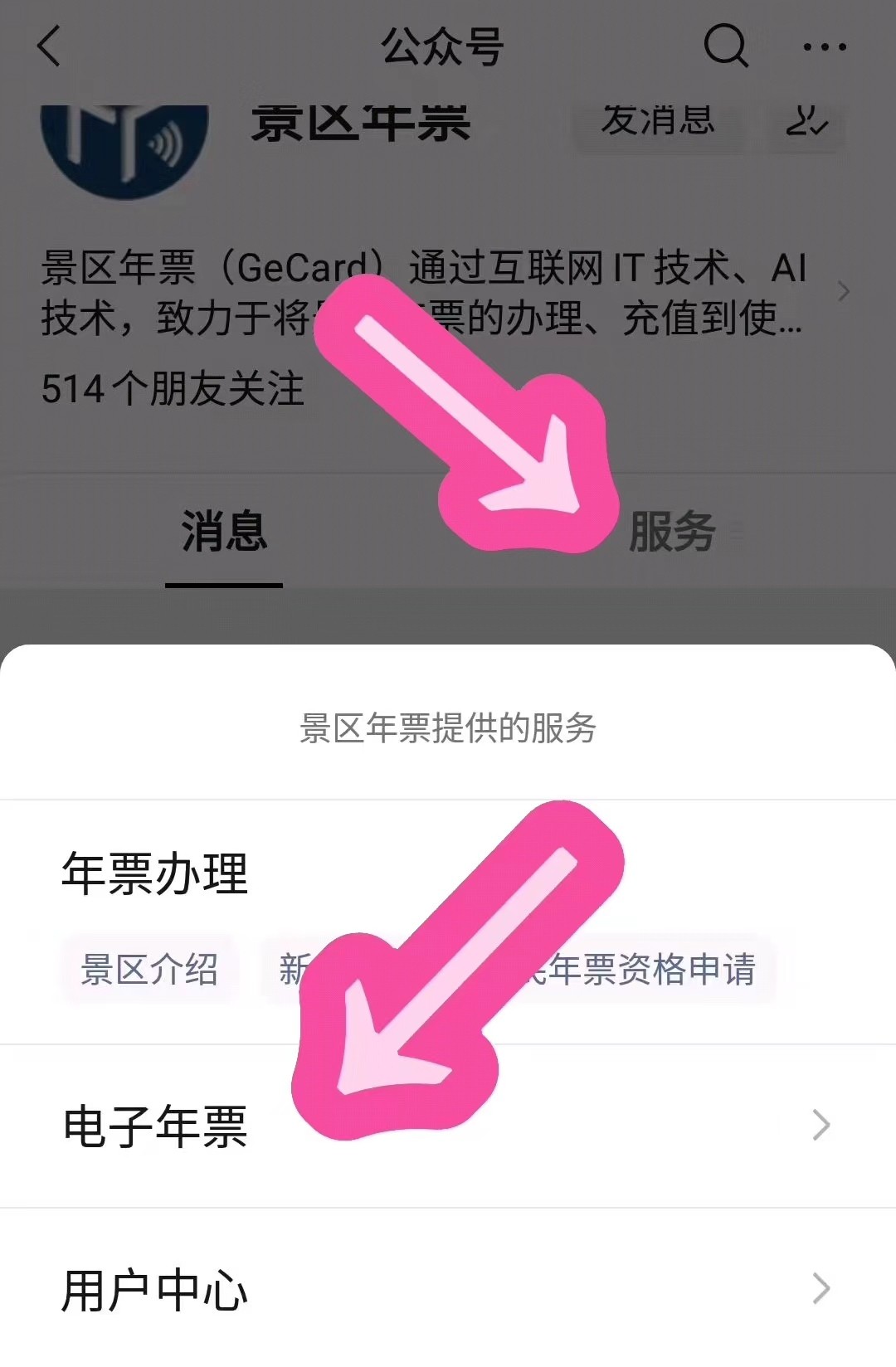Expand the 景区年票 account description
Viewport: 896px width, 1367px height.
843,292
